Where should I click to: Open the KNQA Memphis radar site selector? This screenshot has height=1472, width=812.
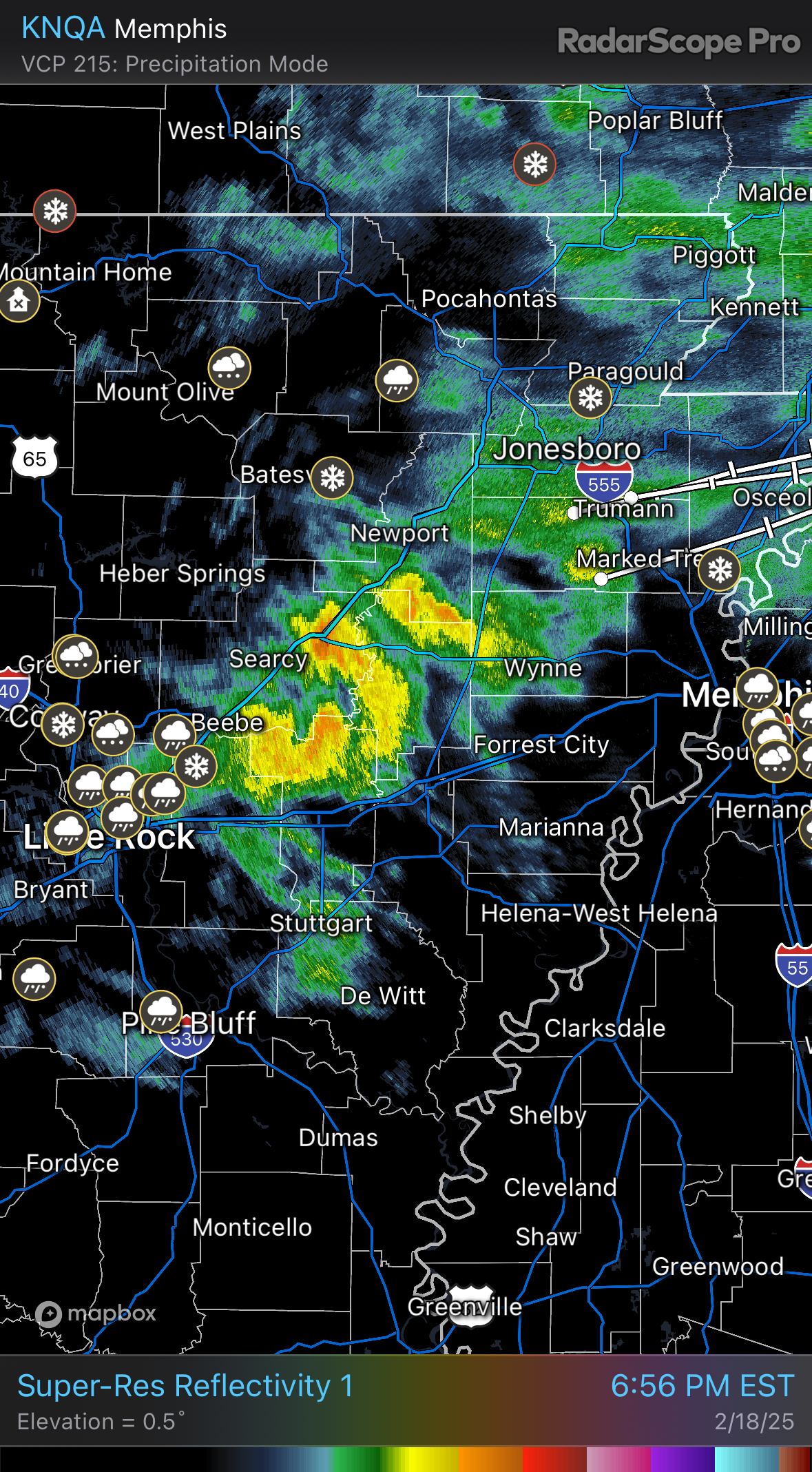[124, 29]
